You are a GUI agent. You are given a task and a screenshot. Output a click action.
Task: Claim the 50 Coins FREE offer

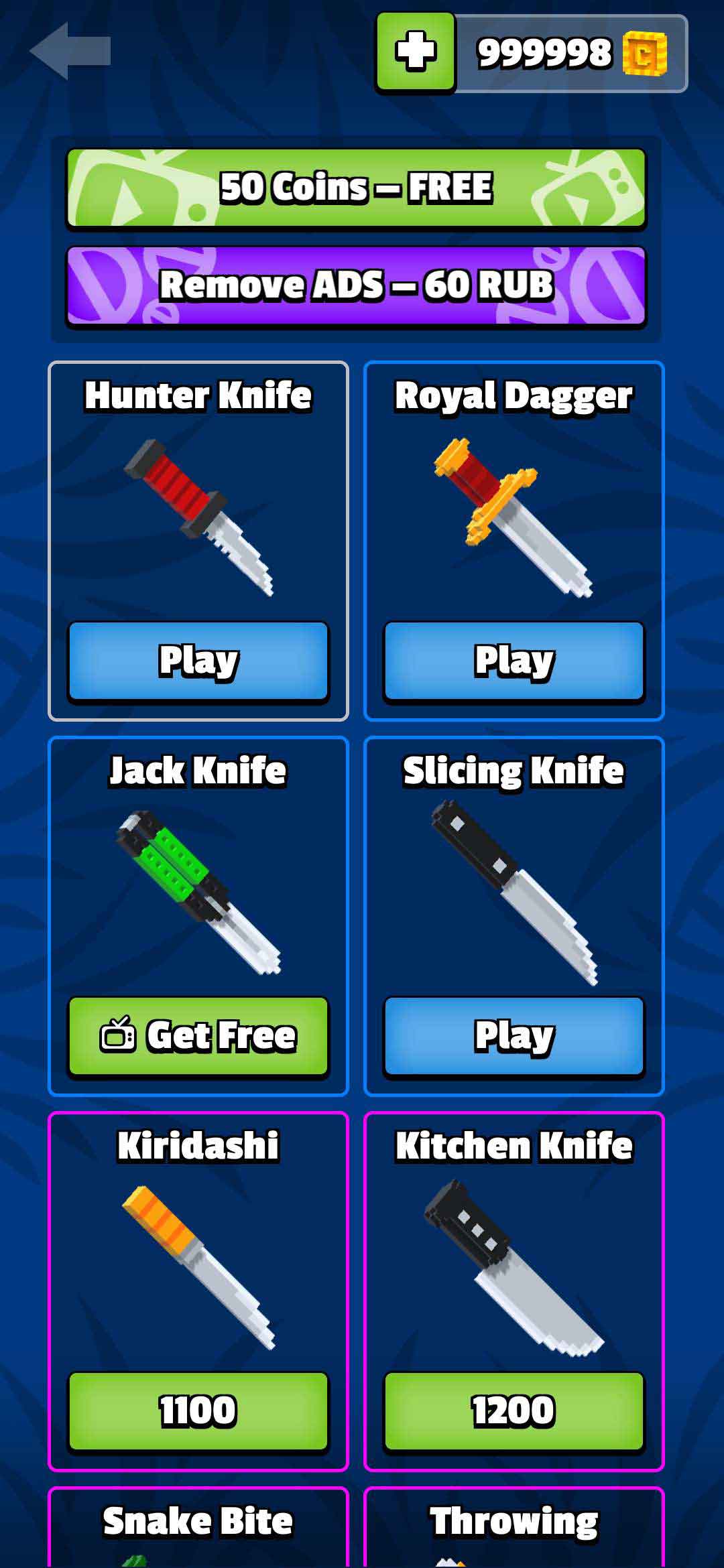click(x=356, y=188)
